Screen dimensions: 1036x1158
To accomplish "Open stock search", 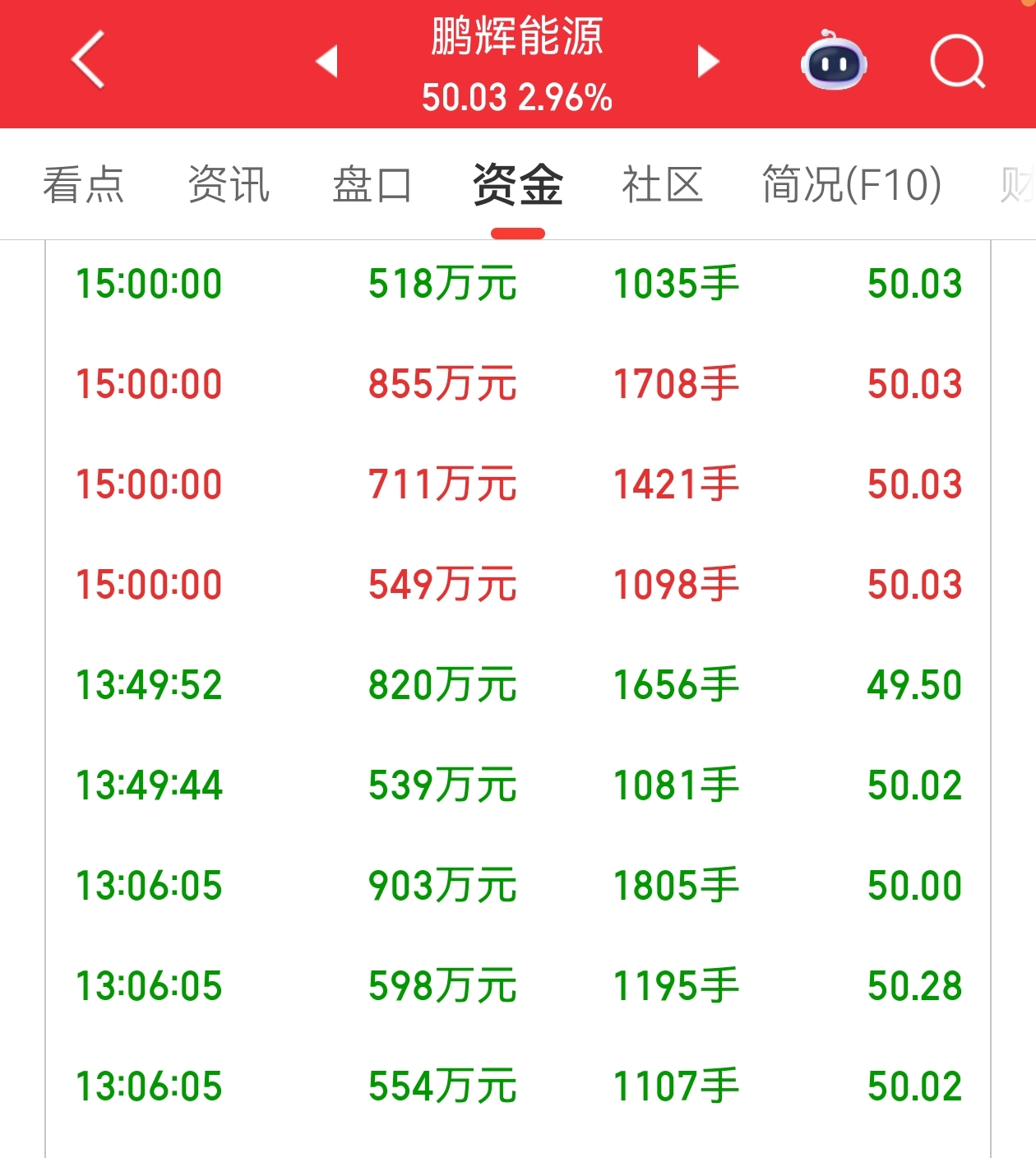I will pos(958,62).
